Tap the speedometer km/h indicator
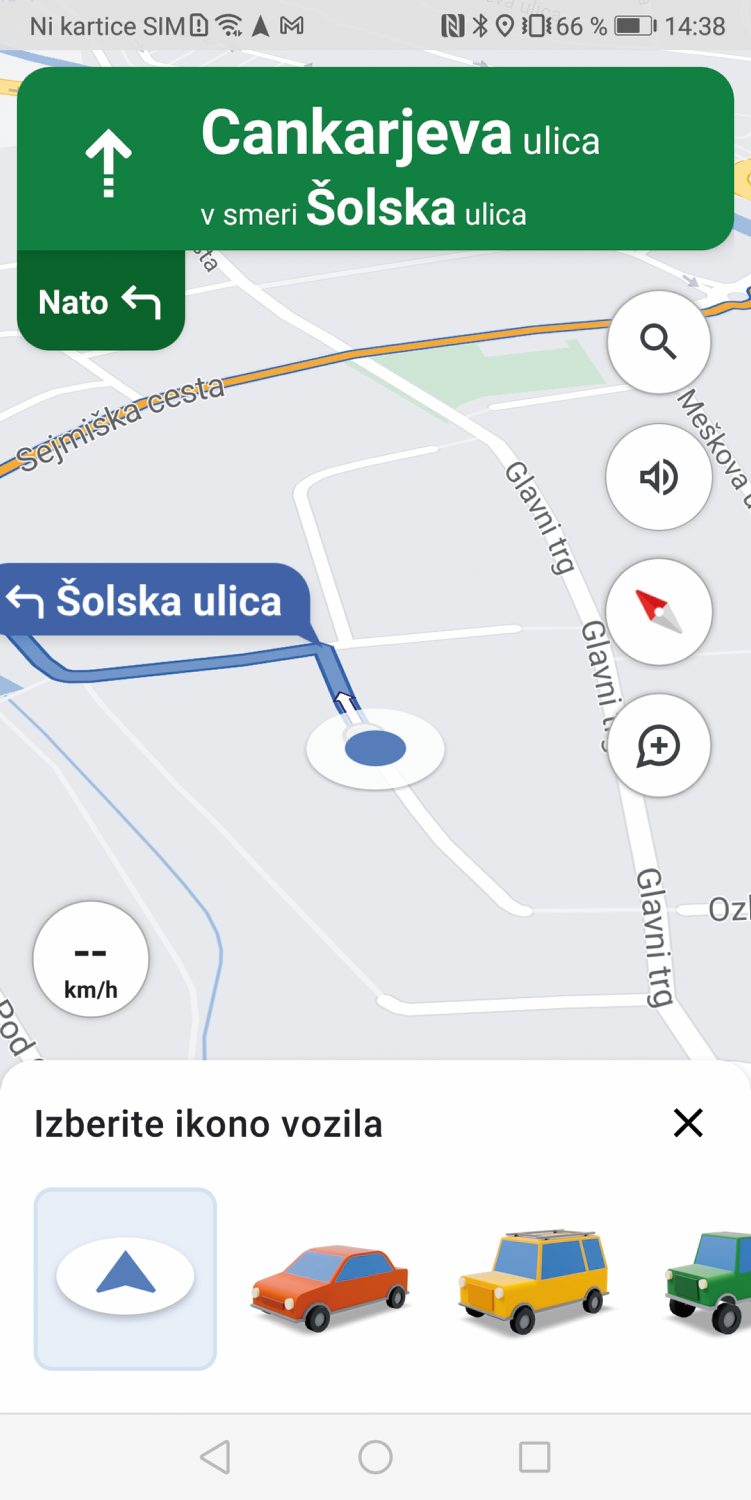Screen dimensions: 751x1500 [91, 960]
